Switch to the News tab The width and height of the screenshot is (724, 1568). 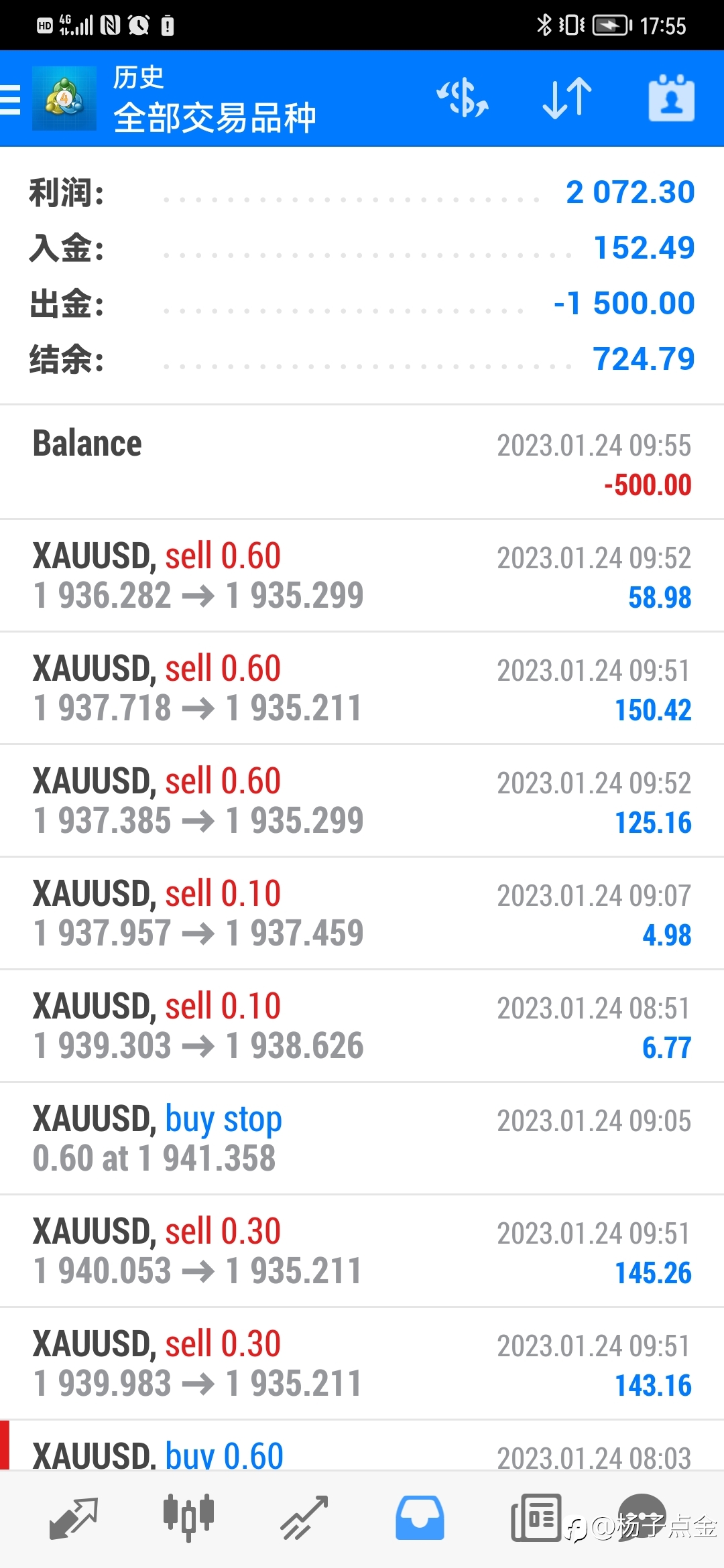(x=536, y=1518)
